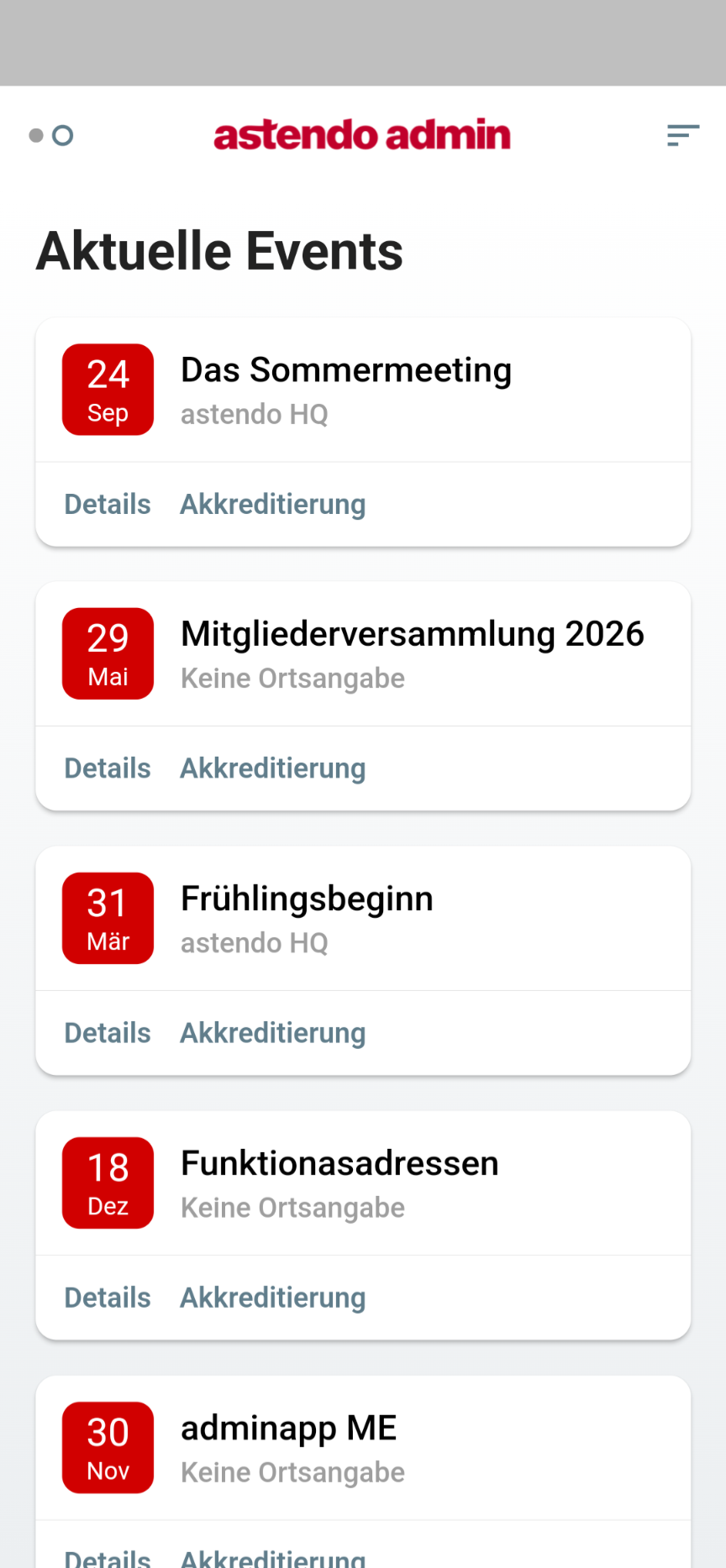The height and width of the screenshot is (1568, 726).
Task: Open the sort/filter icon top right
Action: point(682,135)
